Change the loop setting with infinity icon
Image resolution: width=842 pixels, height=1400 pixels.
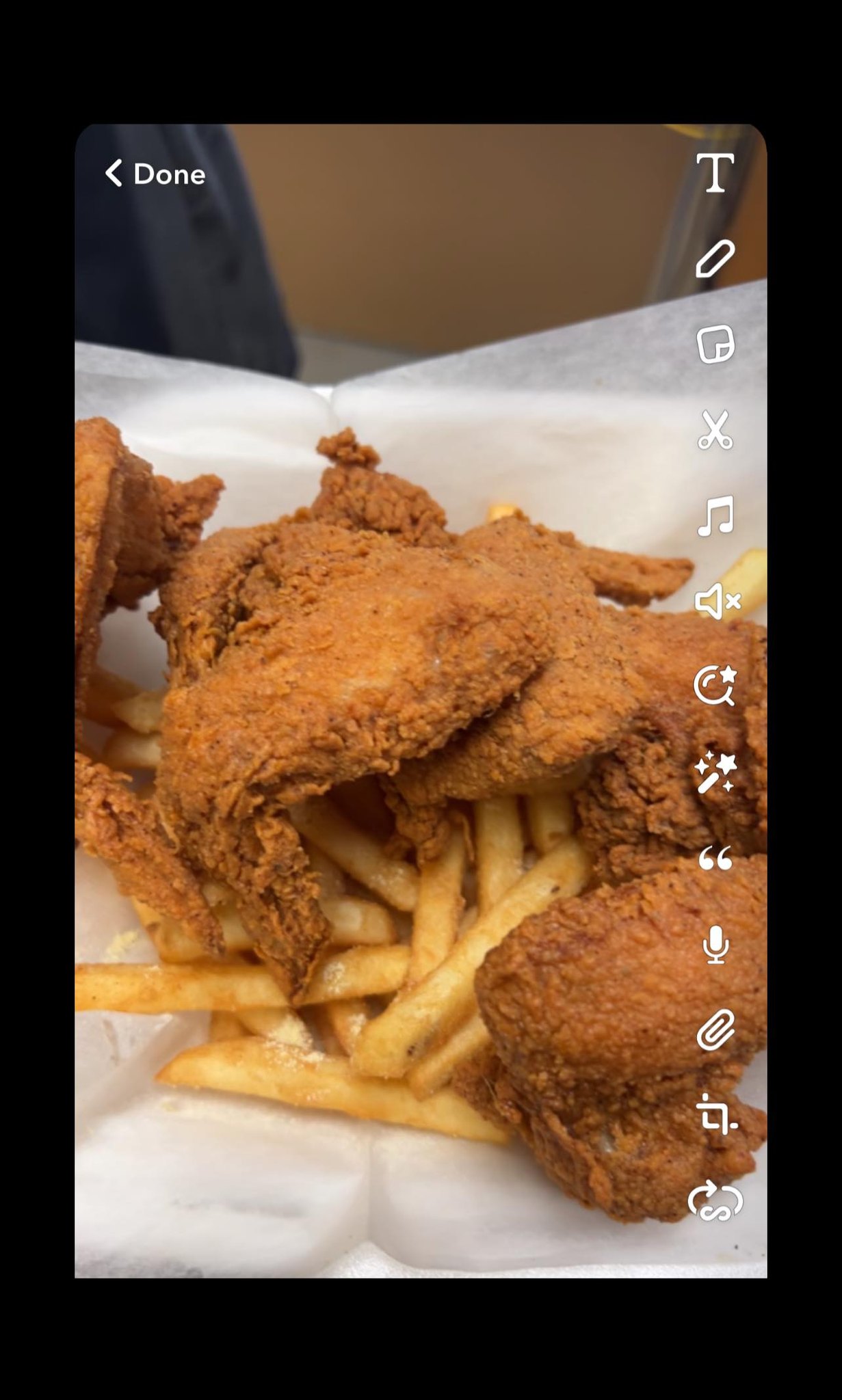715,1200
